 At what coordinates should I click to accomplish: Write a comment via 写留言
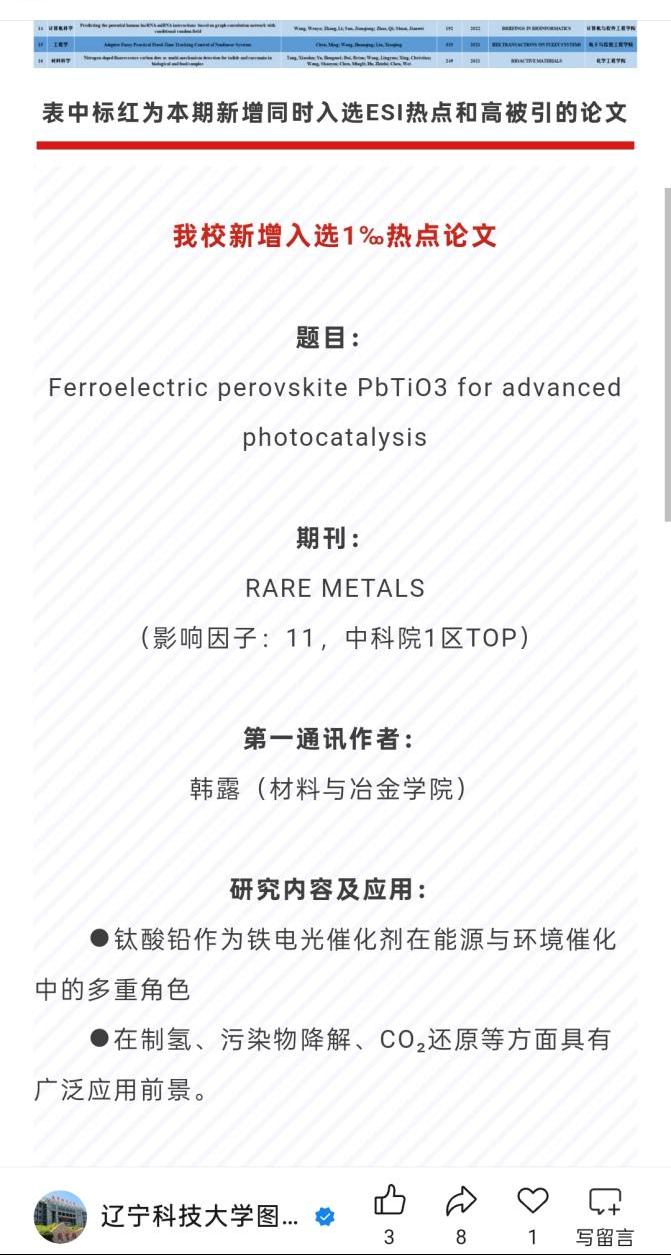click(x=605, y=1203)
